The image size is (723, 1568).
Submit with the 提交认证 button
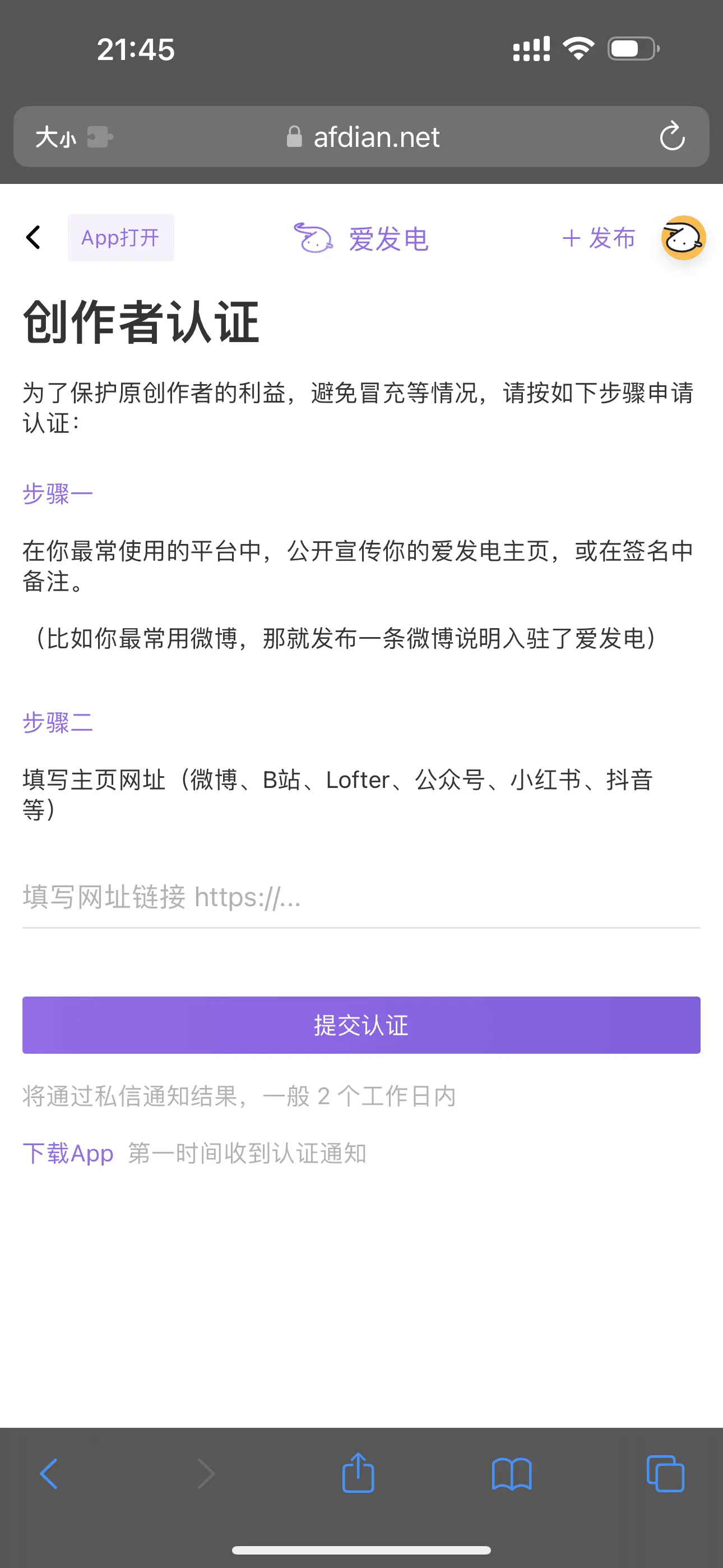coord(361,1025)
